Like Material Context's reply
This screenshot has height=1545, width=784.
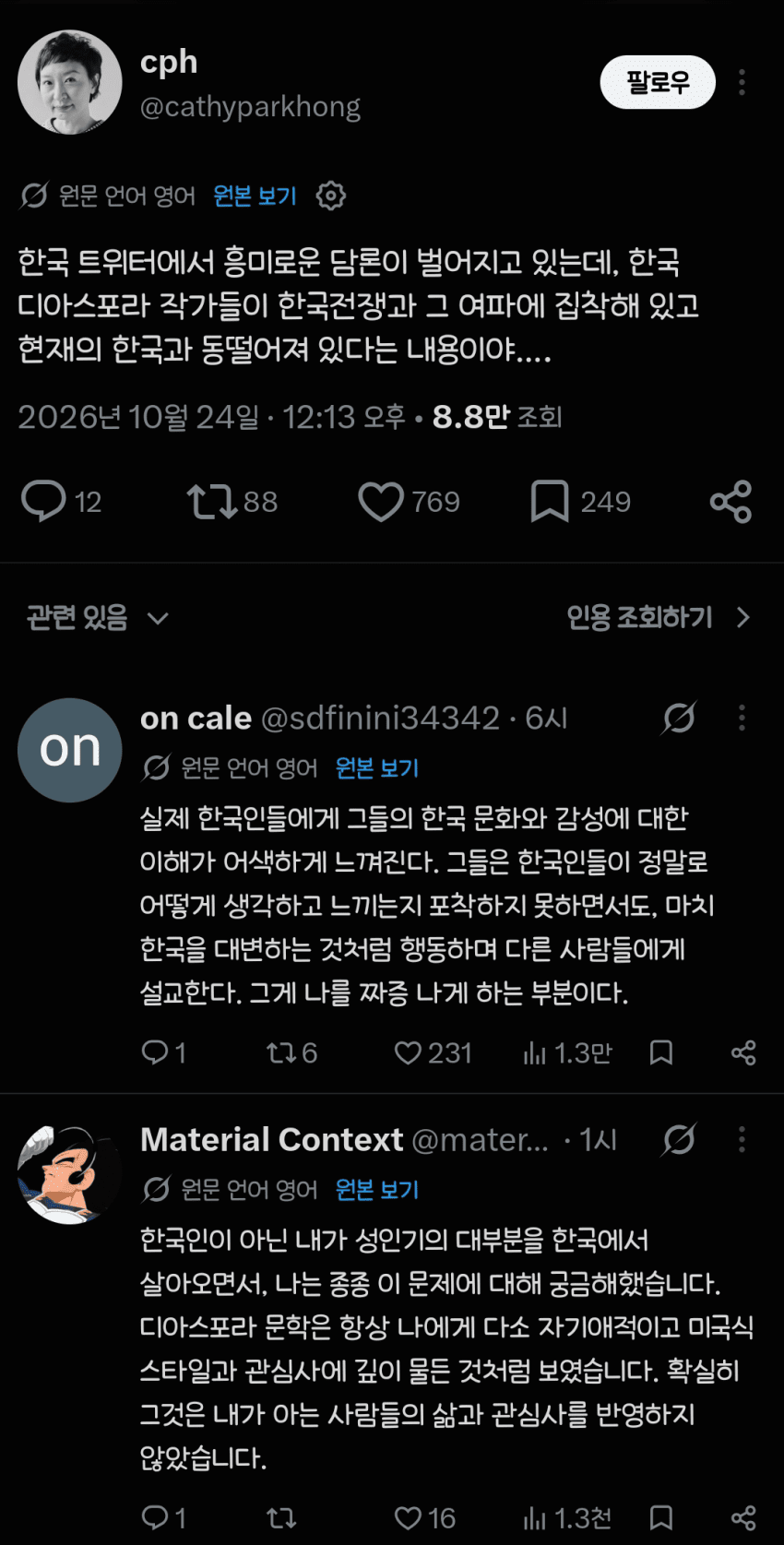424,1518
